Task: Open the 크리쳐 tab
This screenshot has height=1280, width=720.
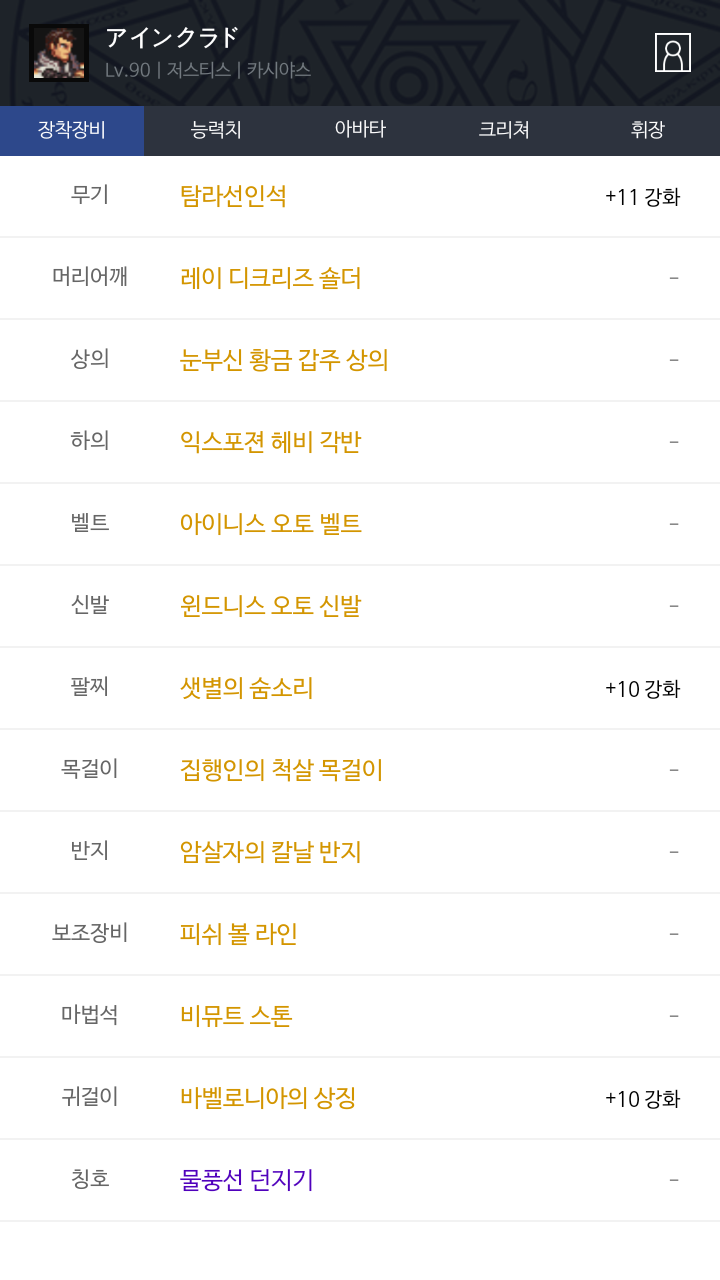Action: [x=504, y=130]
